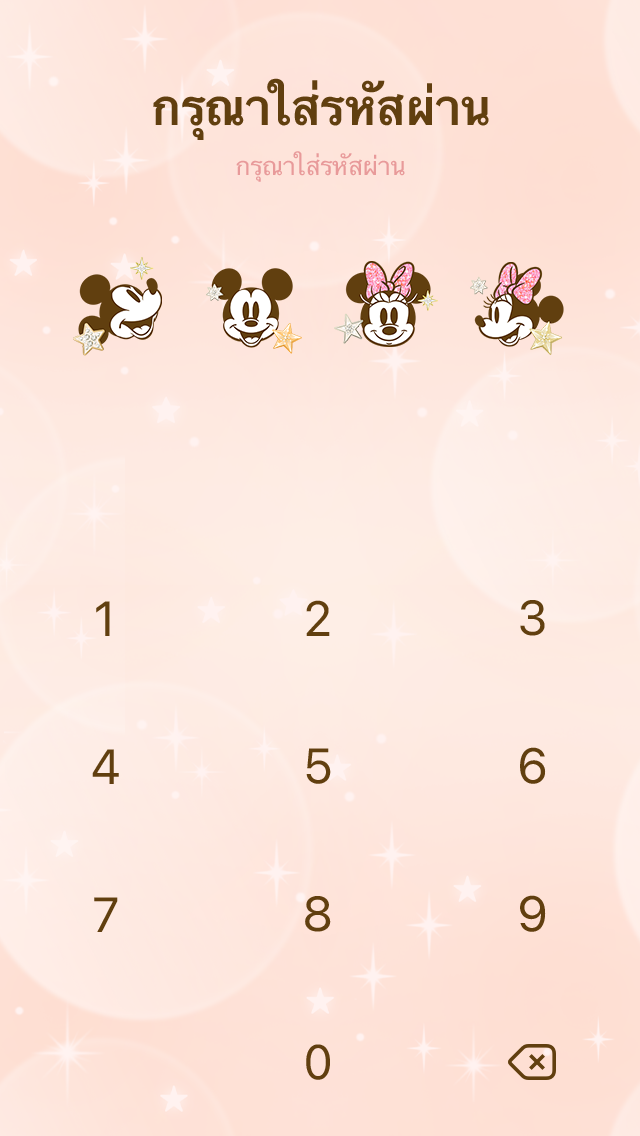The height and width of the screenshot is (1136, 640).
Task: Enter digit 5 on the keypad
Action: pos(318,767)
